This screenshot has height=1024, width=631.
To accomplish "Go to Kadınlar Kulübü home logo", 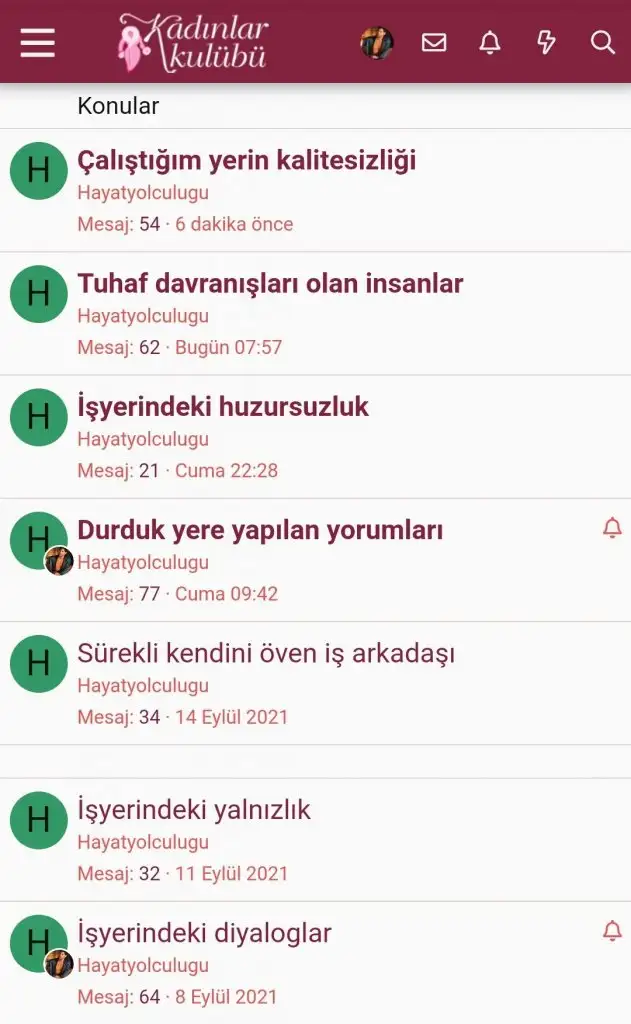I will tap(193, 42).
